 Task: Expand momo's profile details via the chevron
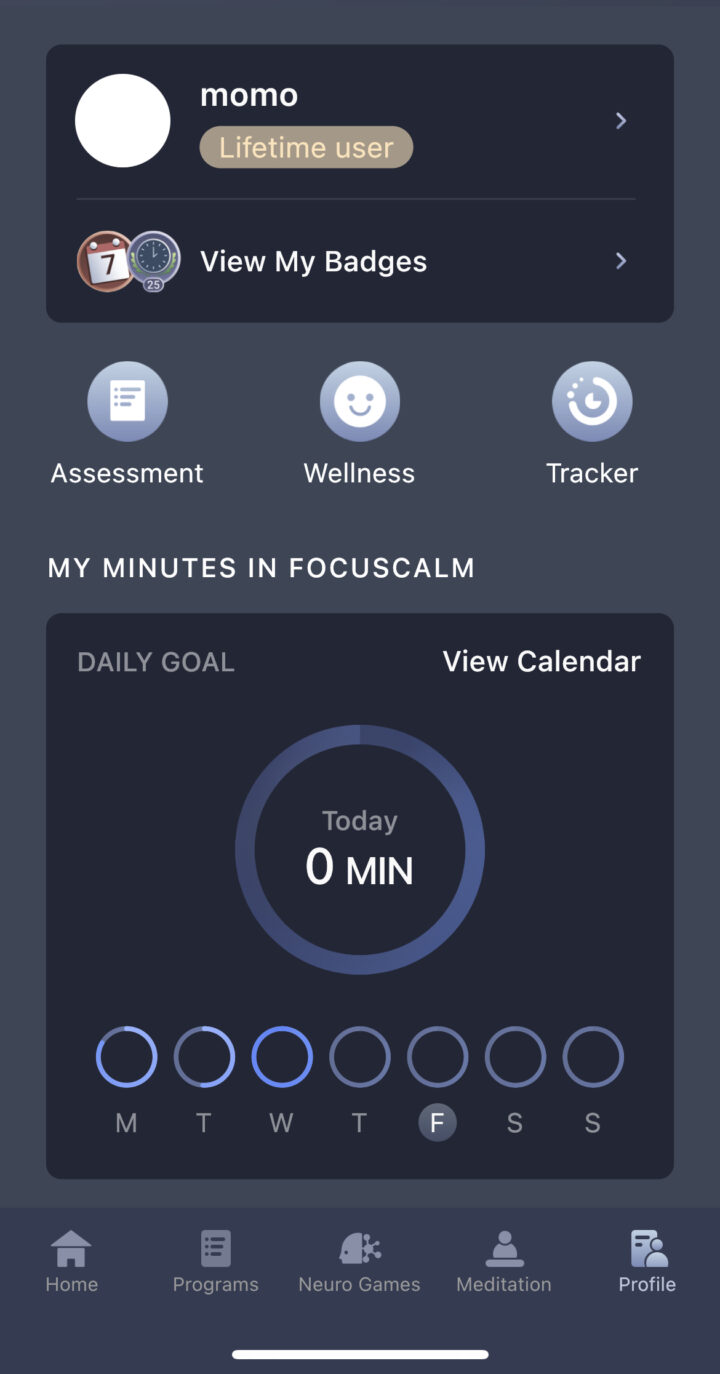(621, 120)
